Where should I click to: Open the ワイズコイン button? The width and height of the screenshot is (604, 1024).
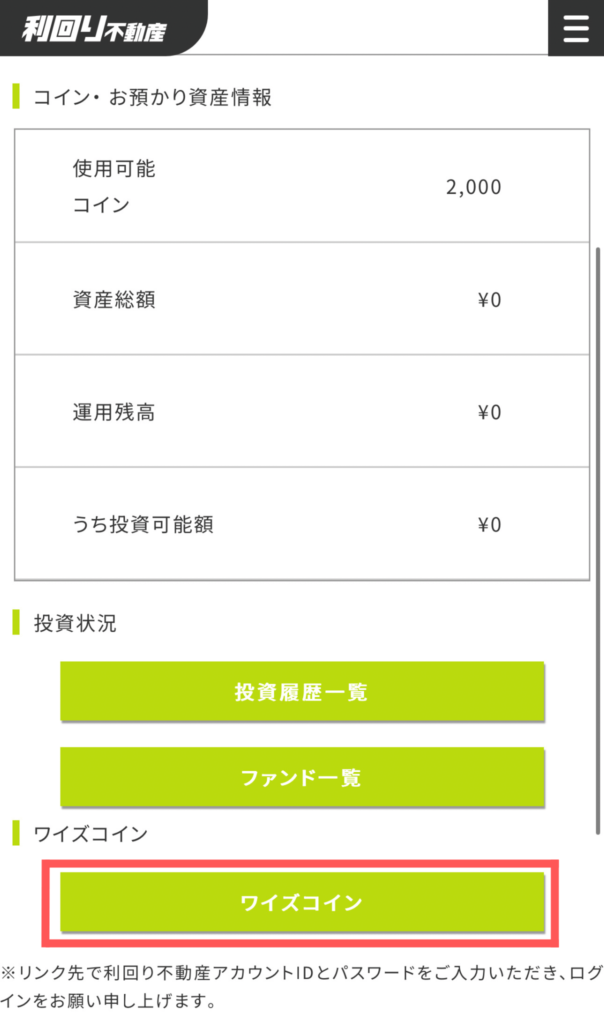click(302, 902)
